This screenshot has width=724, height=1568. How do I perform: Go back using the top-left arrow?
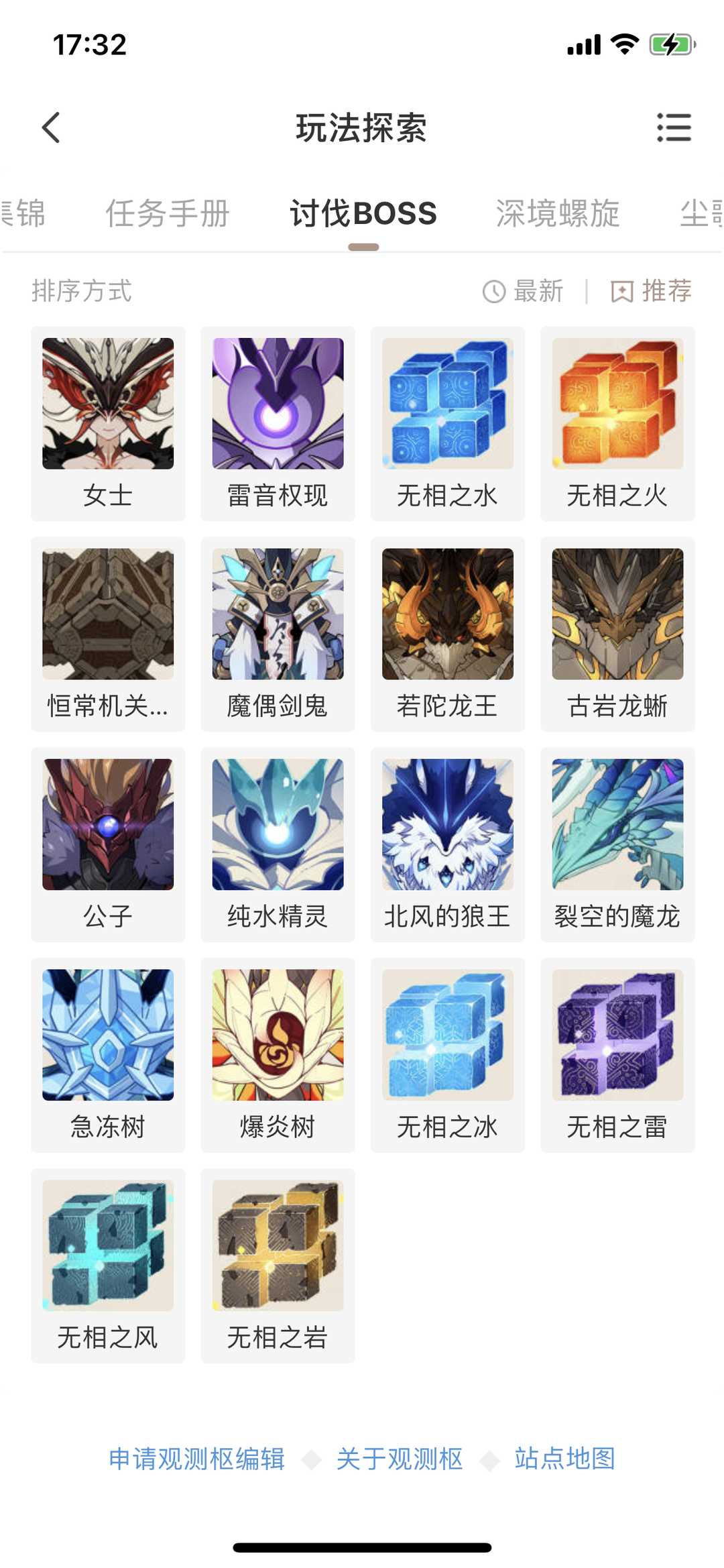51,127
